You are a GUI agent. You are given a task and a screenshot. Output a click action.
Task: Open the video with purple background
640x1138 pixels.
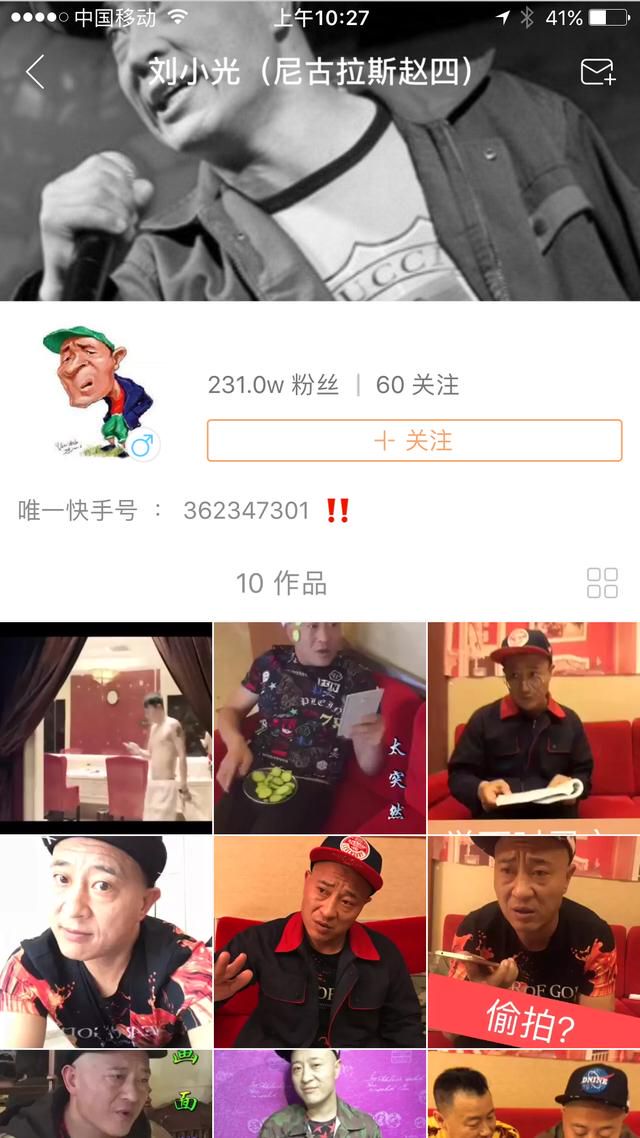coord(320,1094)
